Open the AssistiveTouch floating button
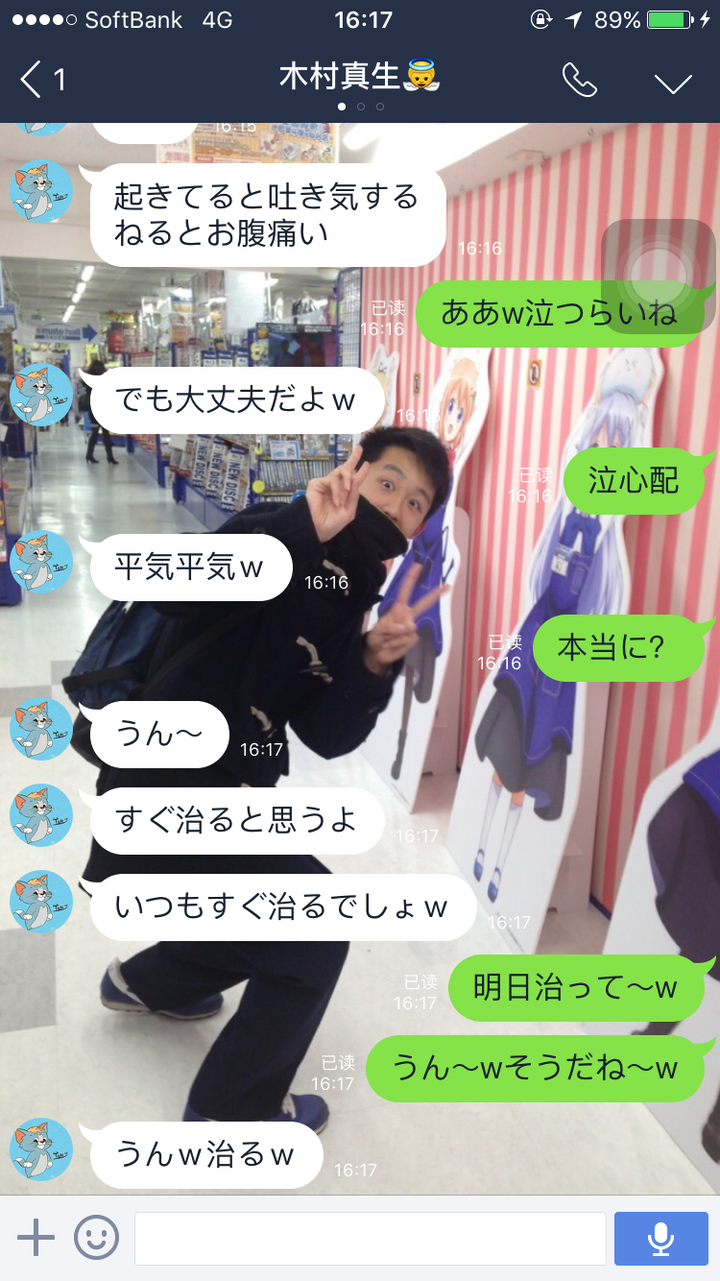This screenshot has height=1281, width=720. pos(658,276)
